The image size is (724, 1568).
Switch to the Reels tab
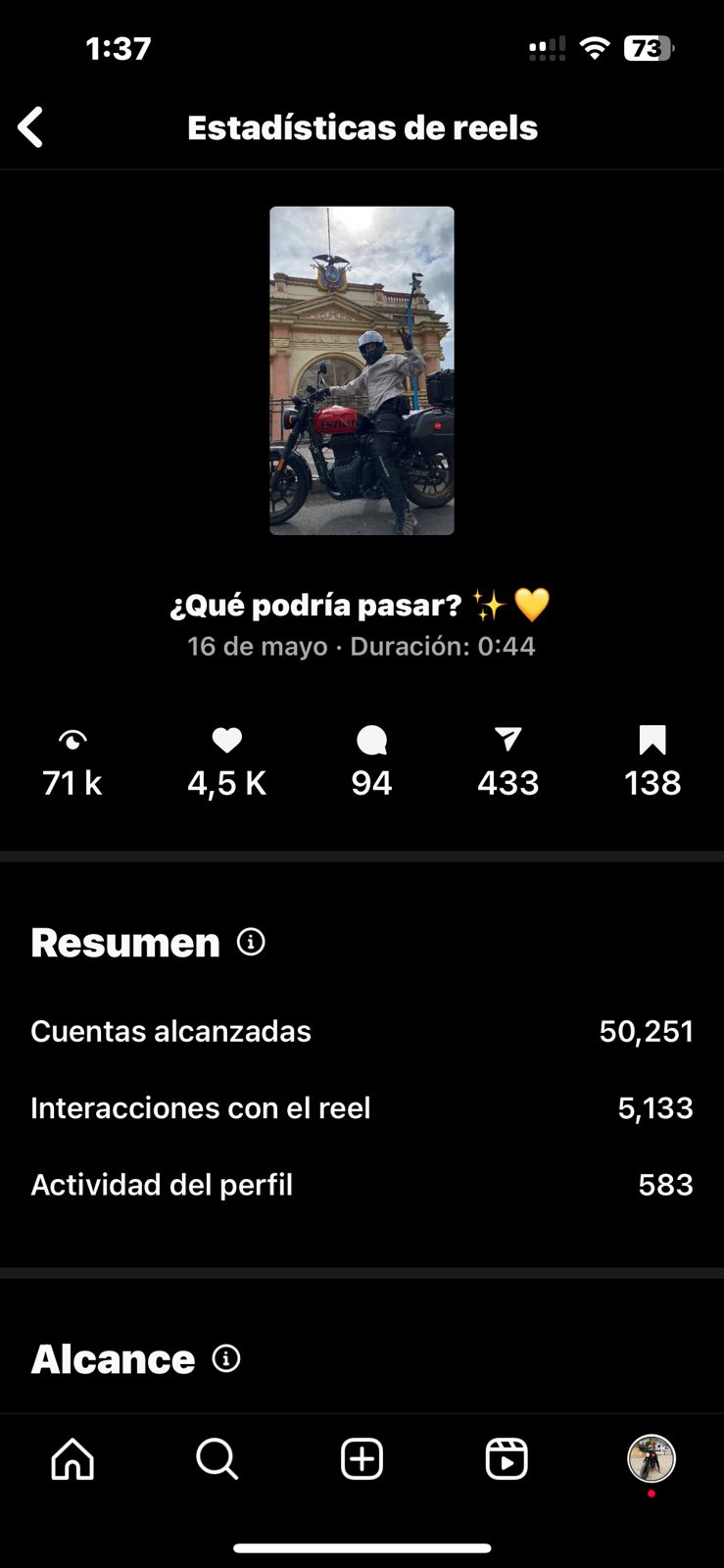[x=507, y=1459]
